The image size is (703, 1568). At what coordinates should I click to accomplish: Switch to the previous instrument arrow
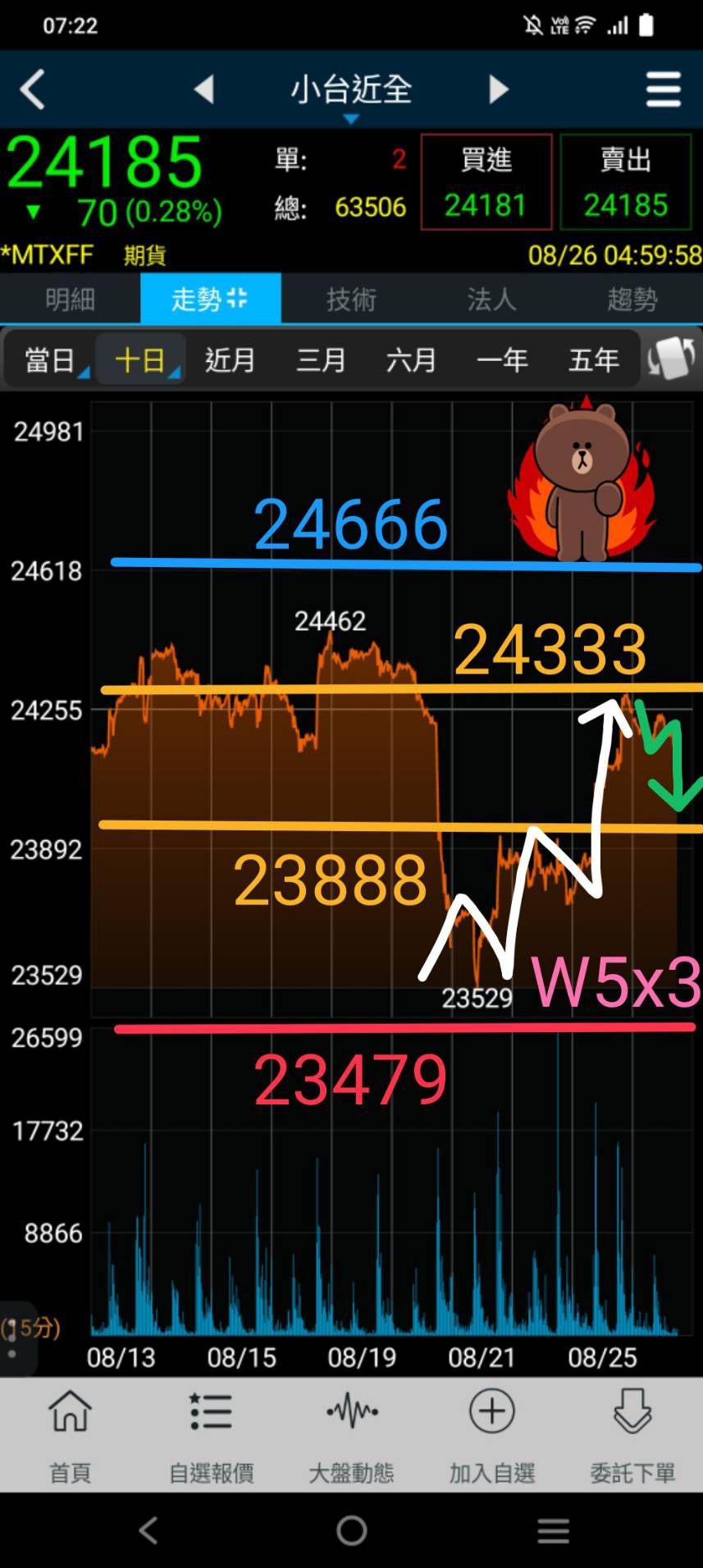204,89
